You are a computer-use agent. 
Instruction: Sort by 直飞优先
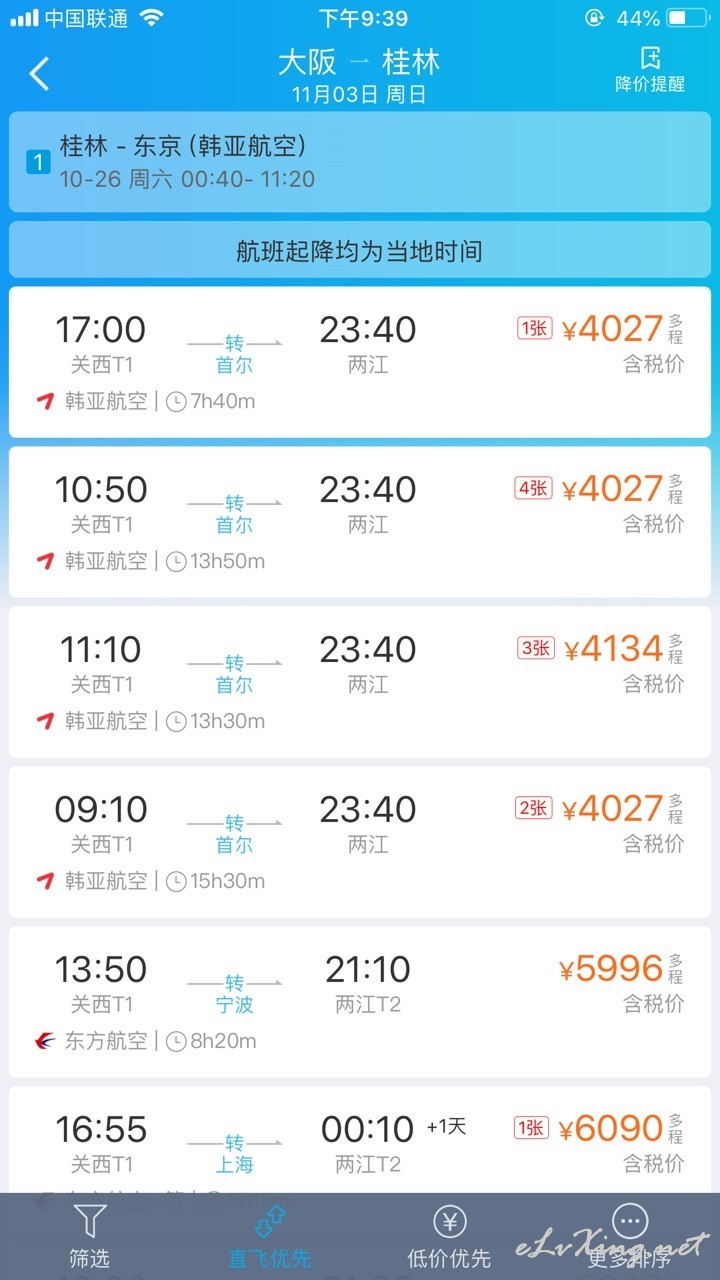[270, 1236]
